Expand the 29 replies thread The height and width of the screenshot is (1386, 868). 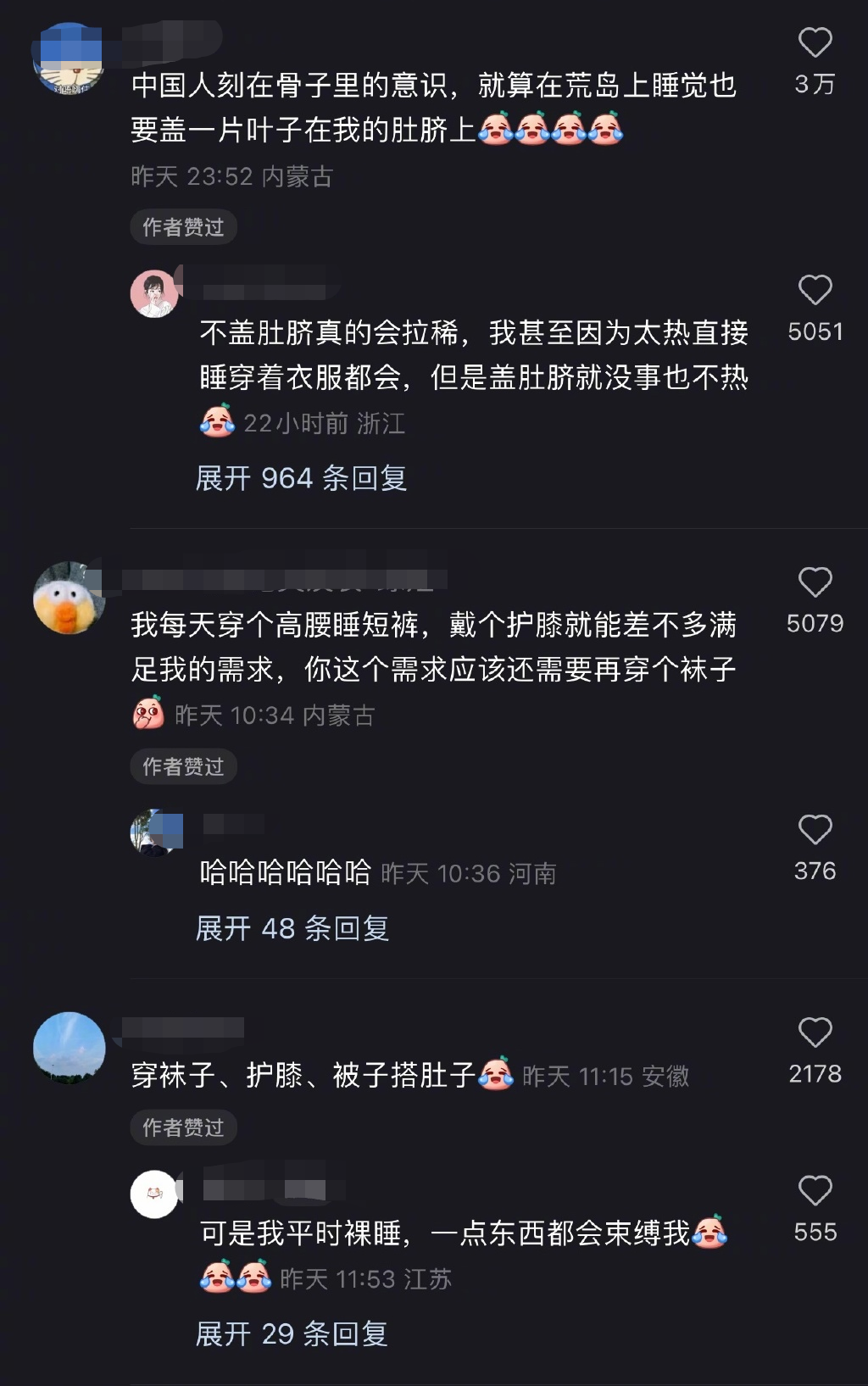pos(292,1334)
